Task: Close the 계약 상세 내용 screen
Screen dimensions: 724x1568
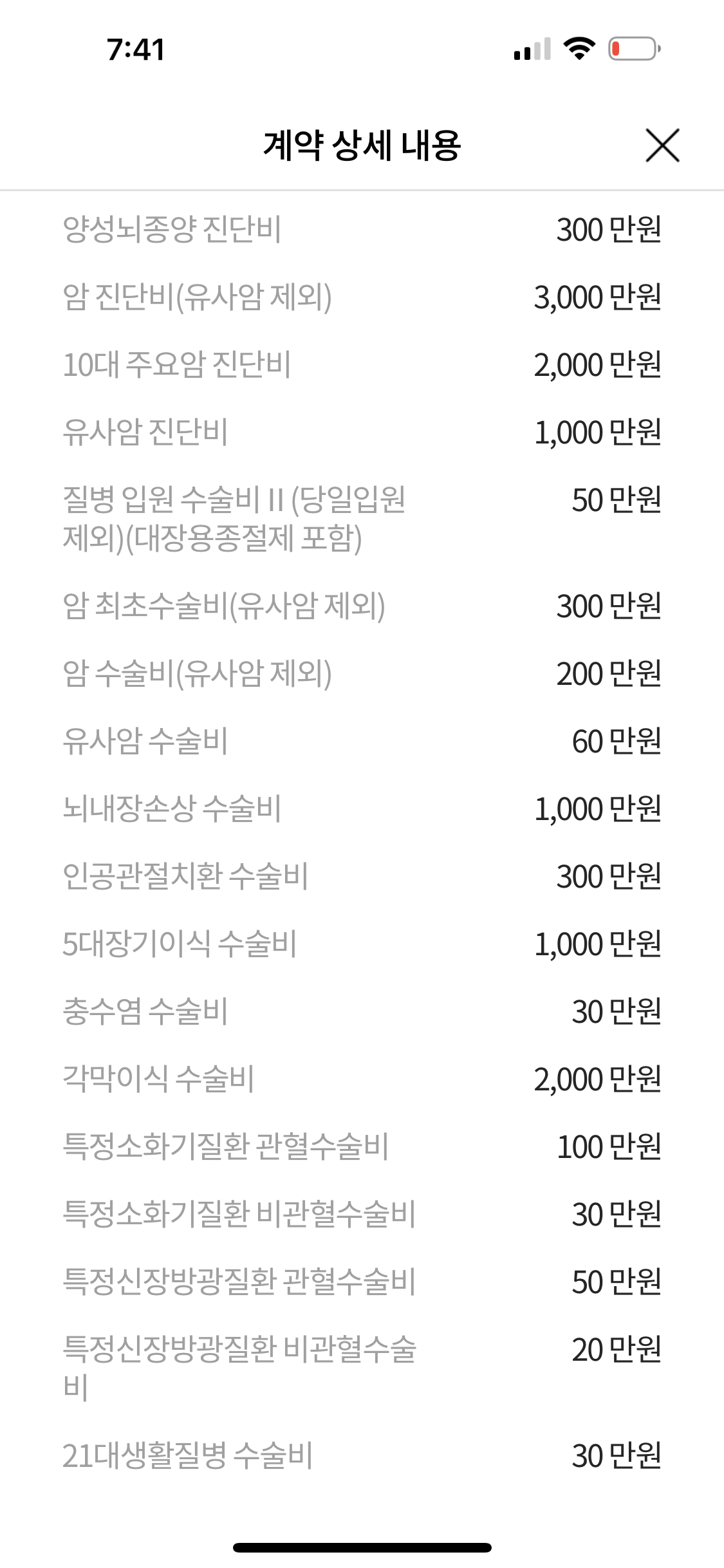Action: point(662,145)
